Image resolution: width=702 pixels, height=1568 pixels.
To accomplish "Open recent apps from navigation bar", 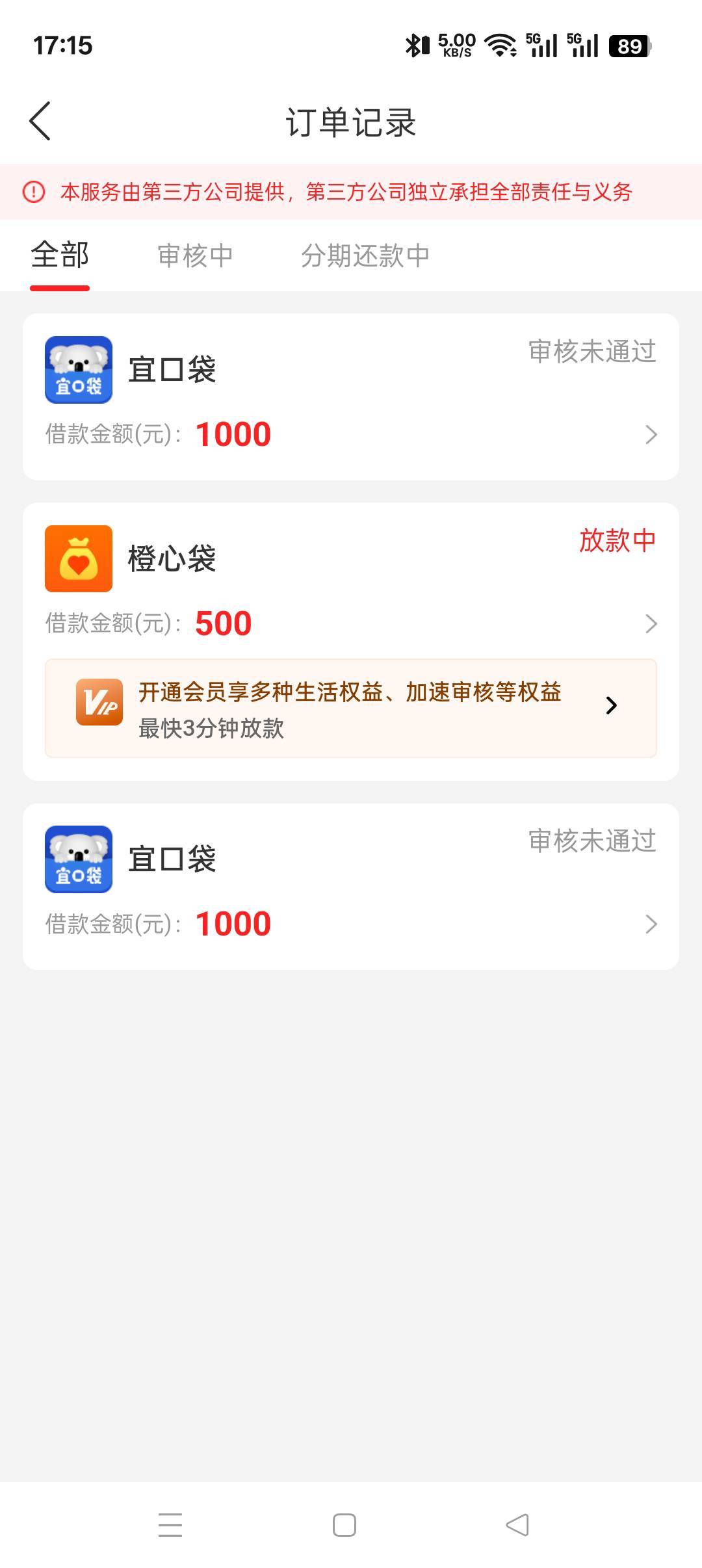I will click(170, 1525).
